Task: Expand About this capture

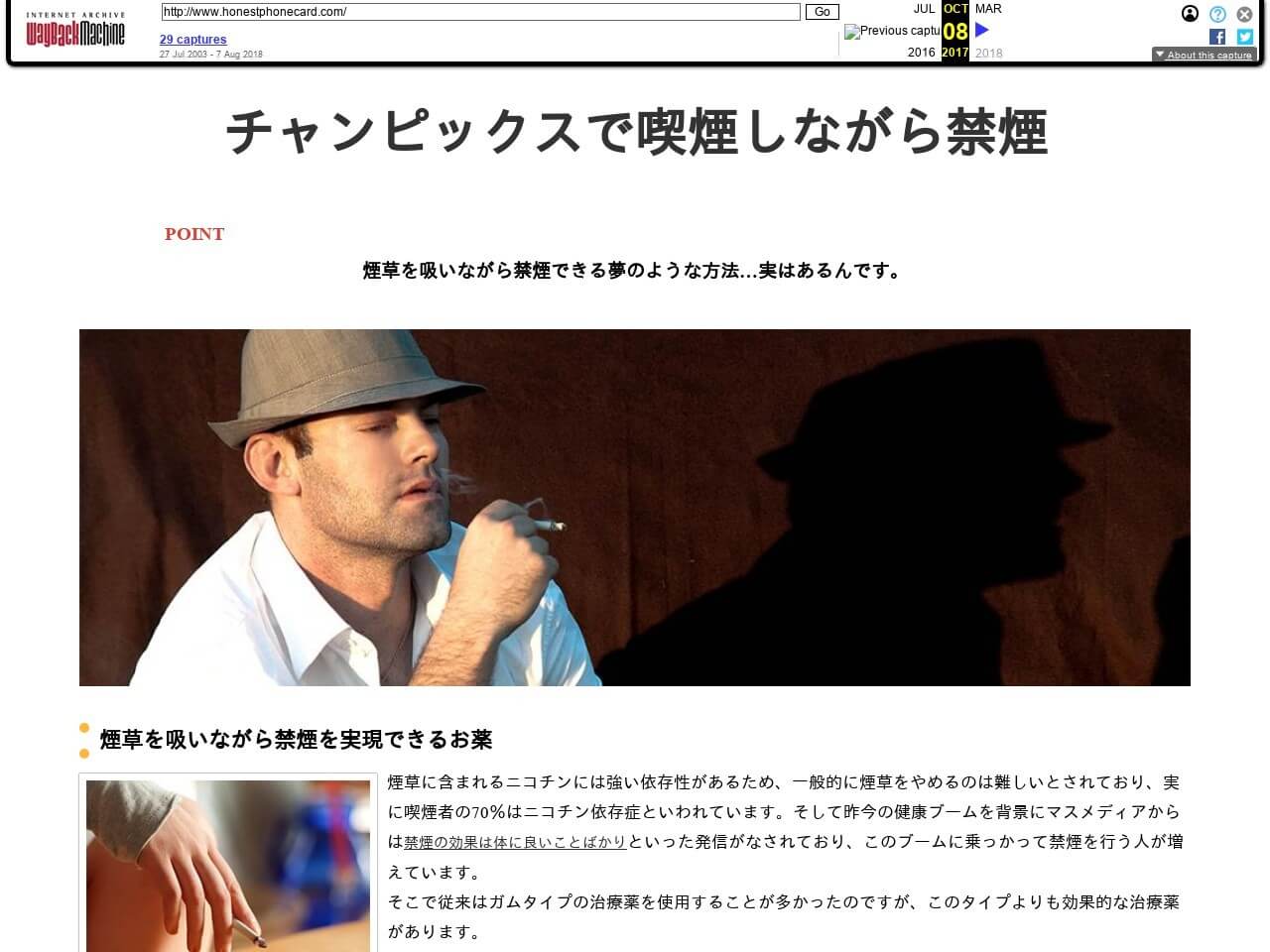Action: pyautogui.click(x=1204, y=55)
